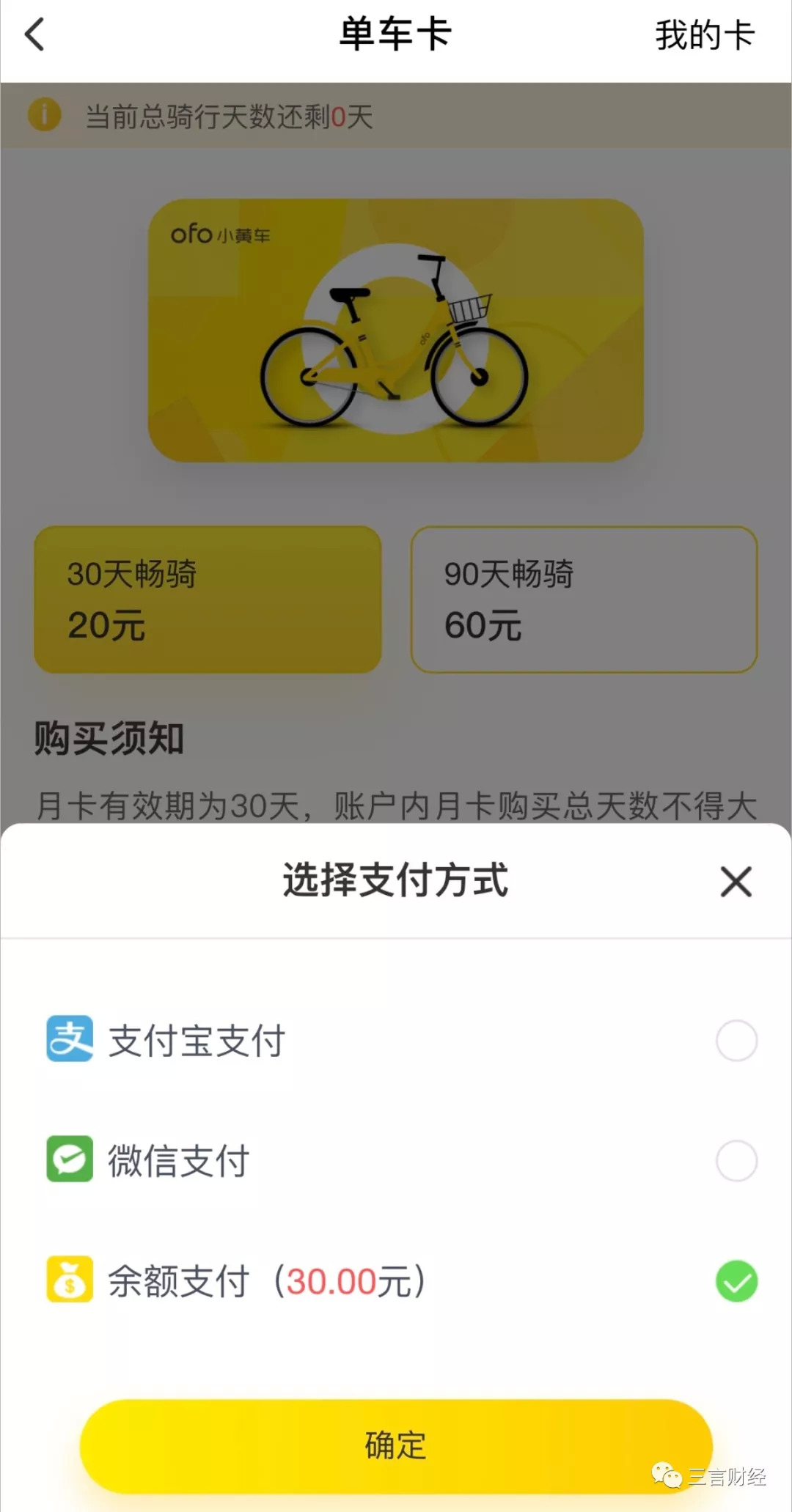Close the payment method sheet
Image resolution: width=792 pixels, height=1512 pixels.
736,881
